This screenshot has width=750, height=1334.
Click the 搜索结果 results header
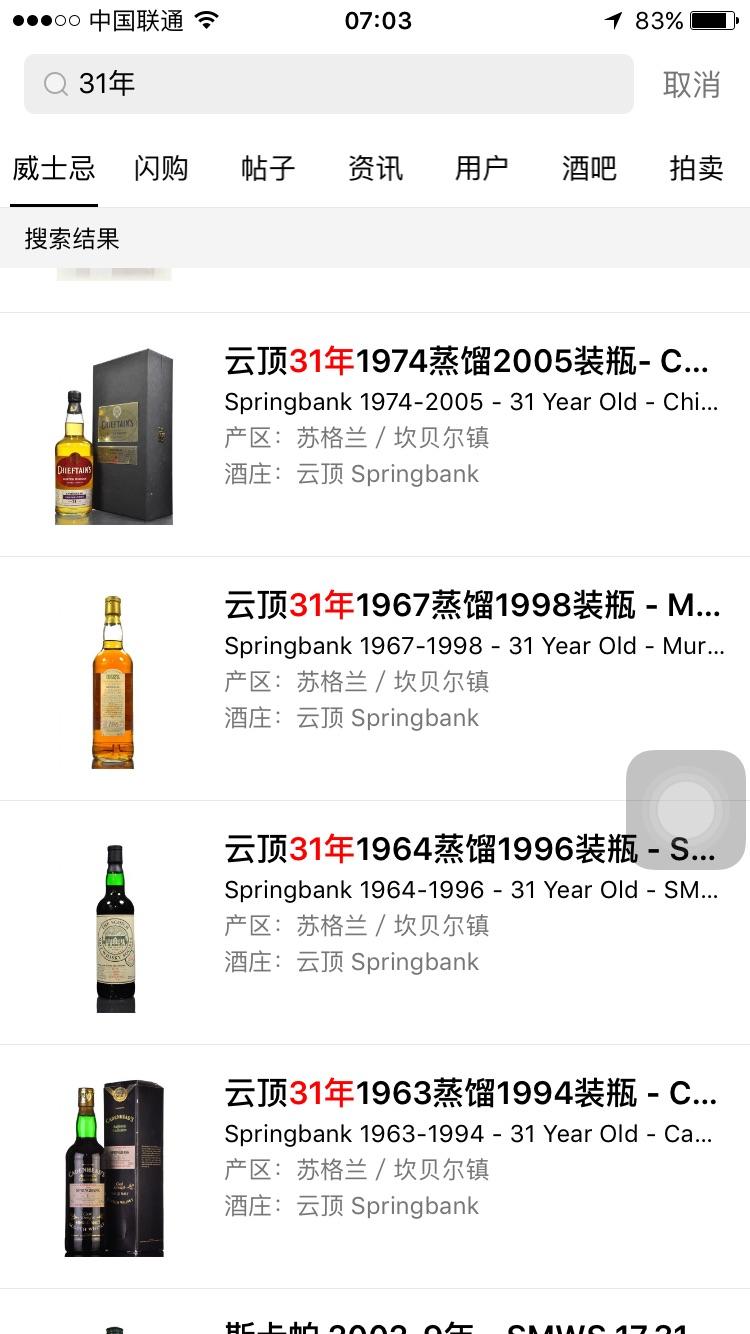click(70, 237)
